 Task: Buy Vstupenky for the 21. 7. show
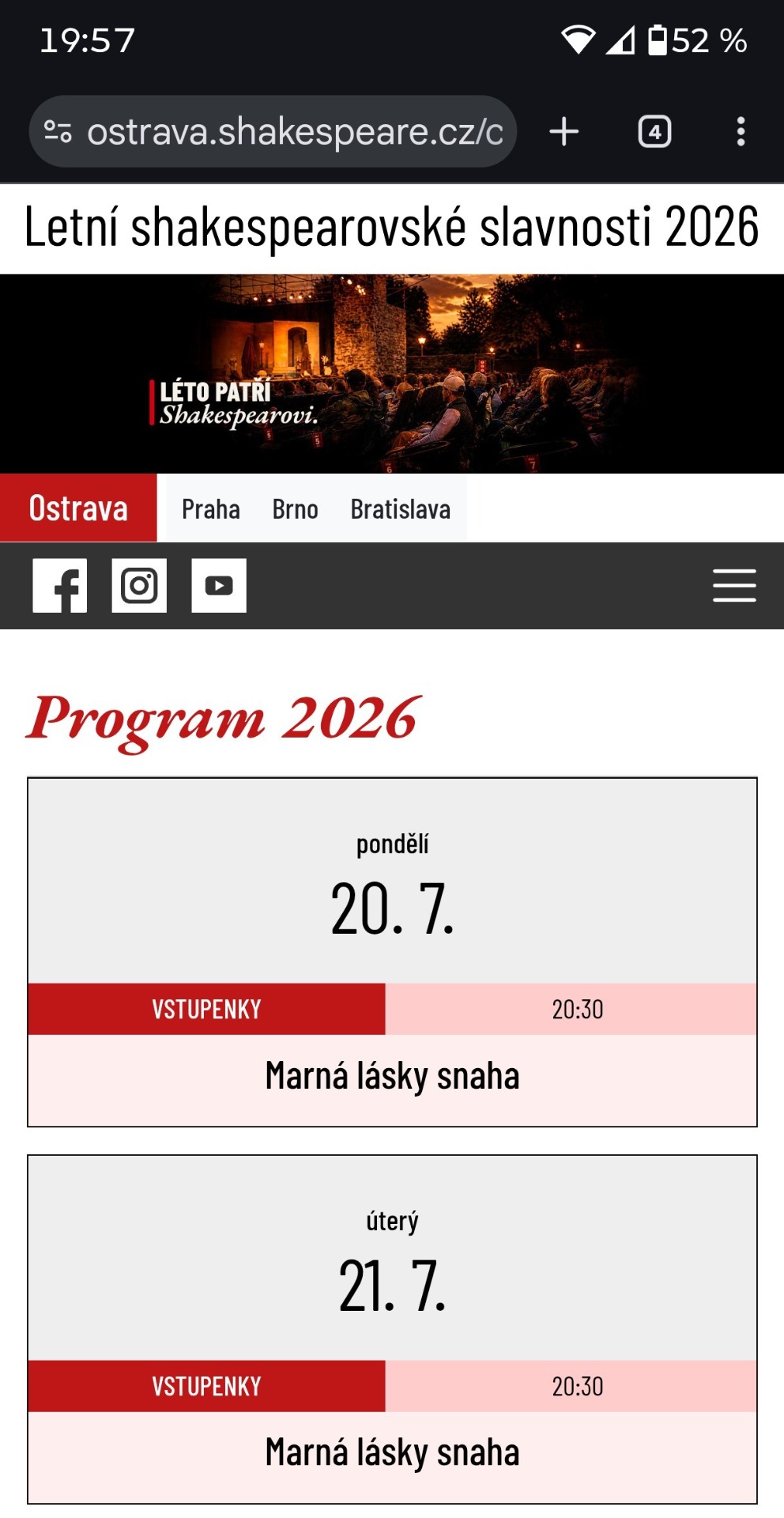[207, 1387]
